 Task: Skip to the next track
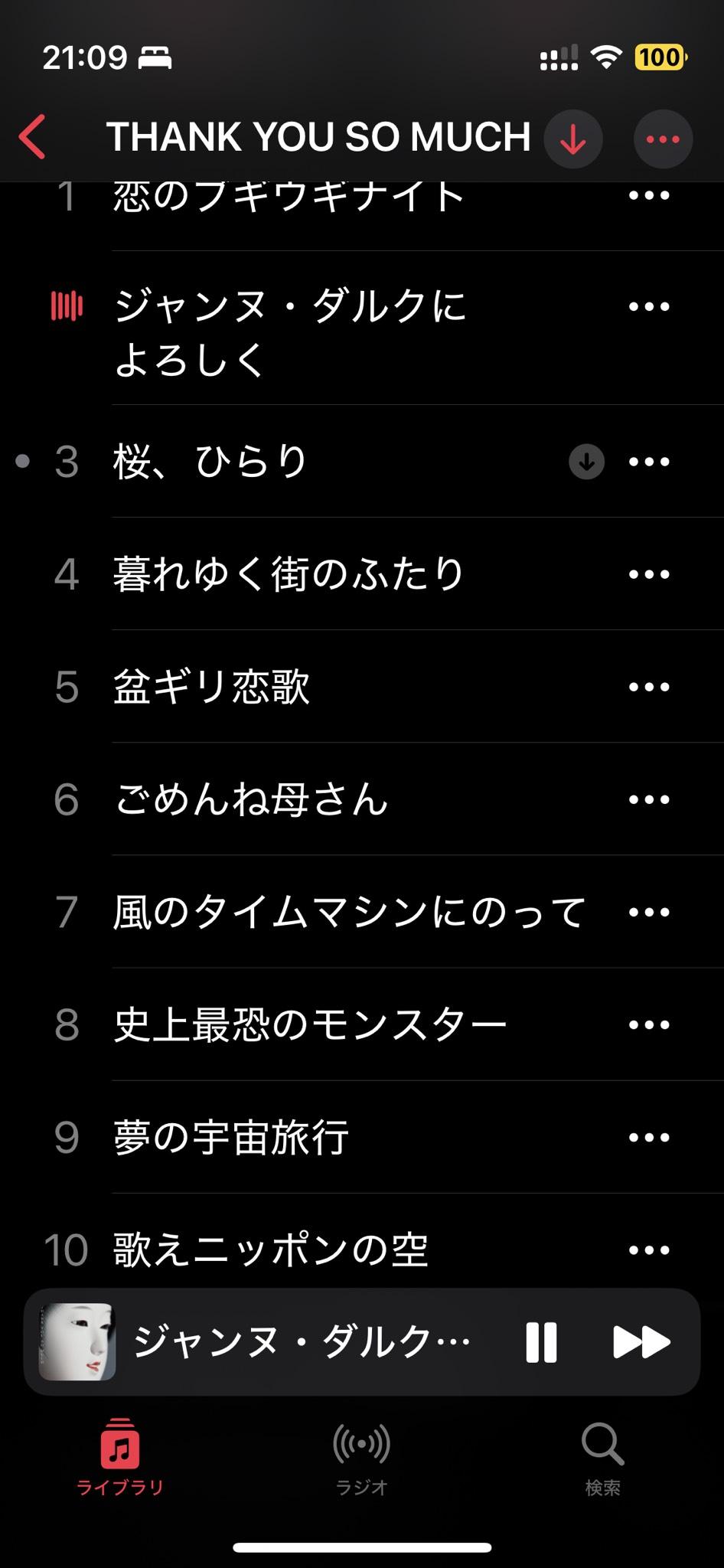pos(641,1342)
